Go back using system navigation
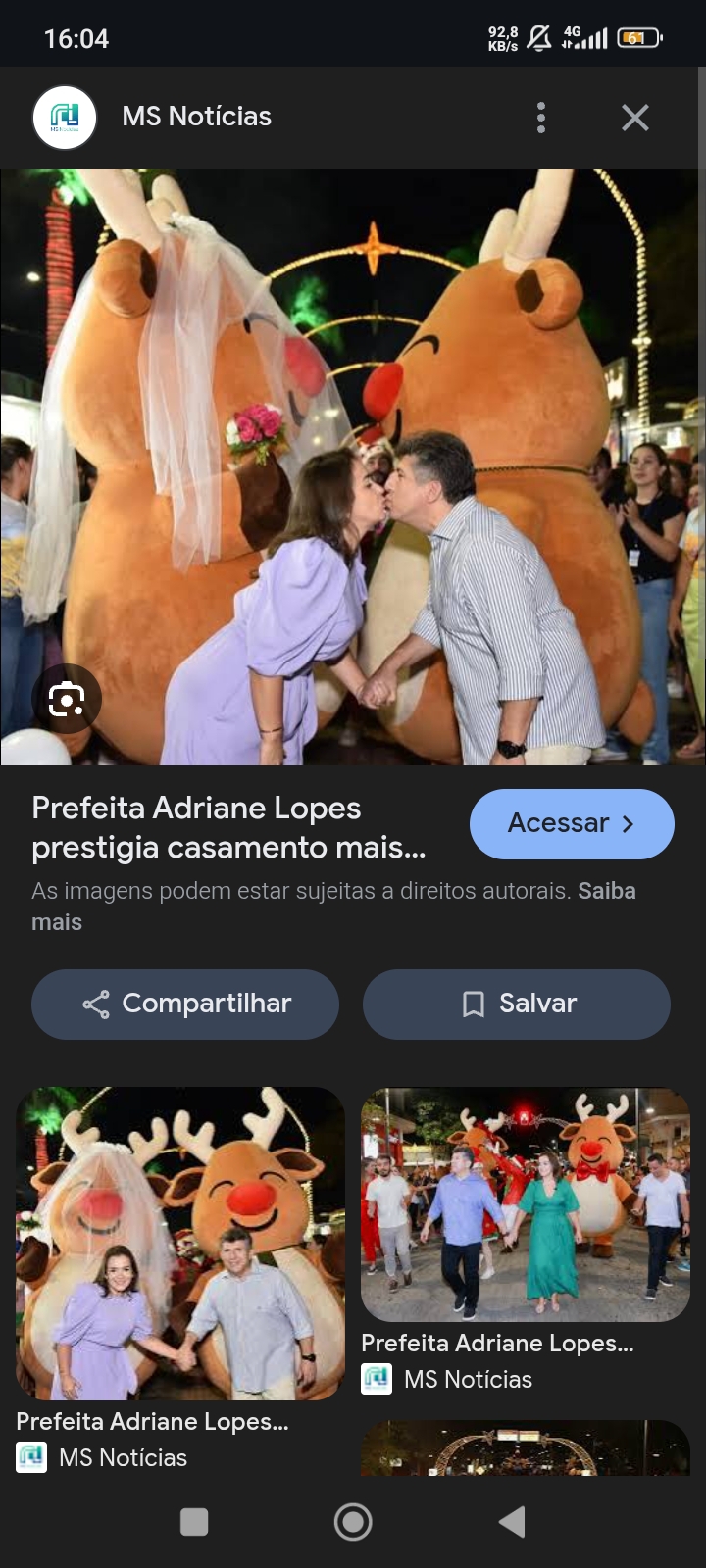The image size is (706, 1568). [512, 1522]
